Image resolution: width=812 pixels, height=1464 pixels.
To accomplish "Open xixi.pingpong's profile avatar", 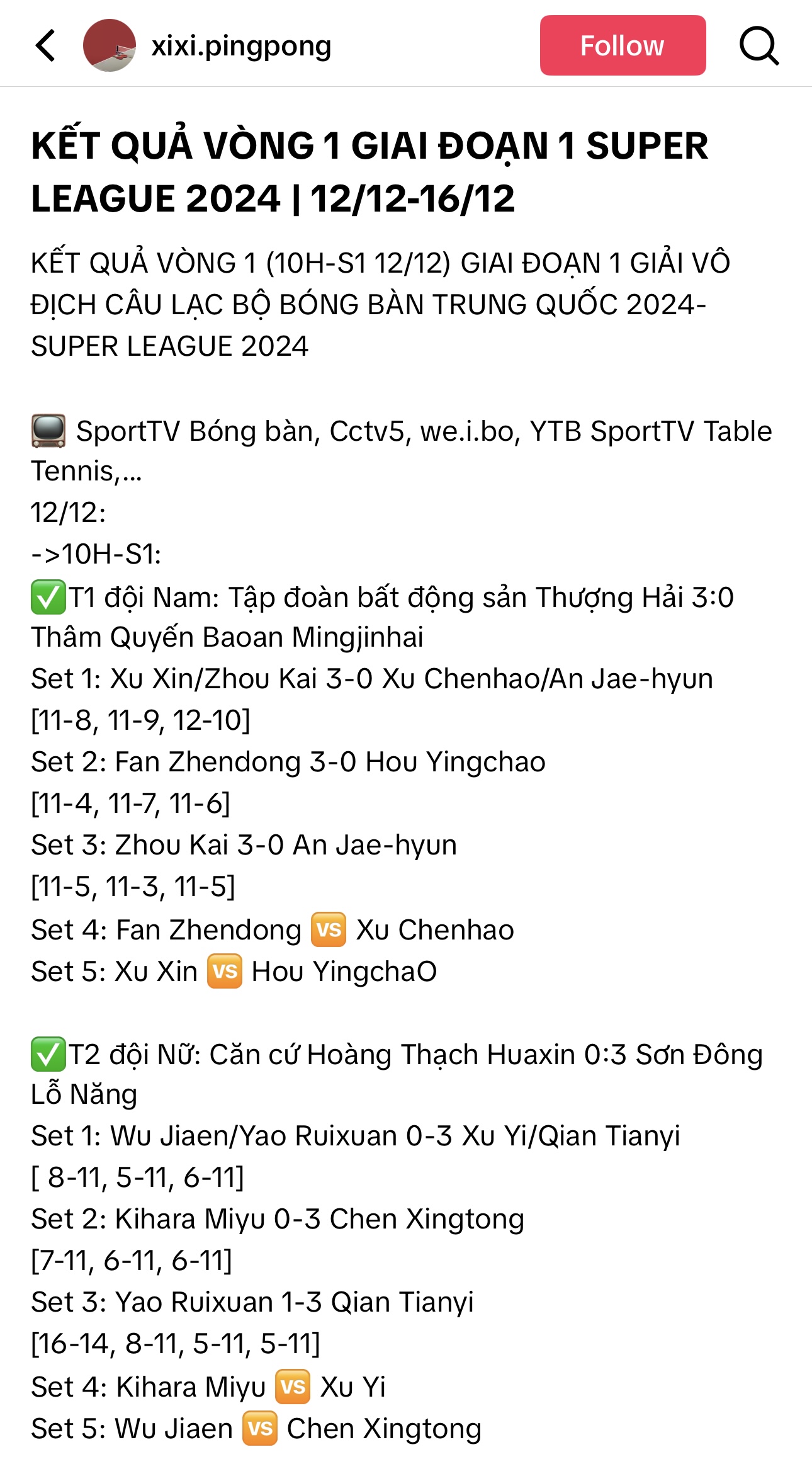I will 110,45.
